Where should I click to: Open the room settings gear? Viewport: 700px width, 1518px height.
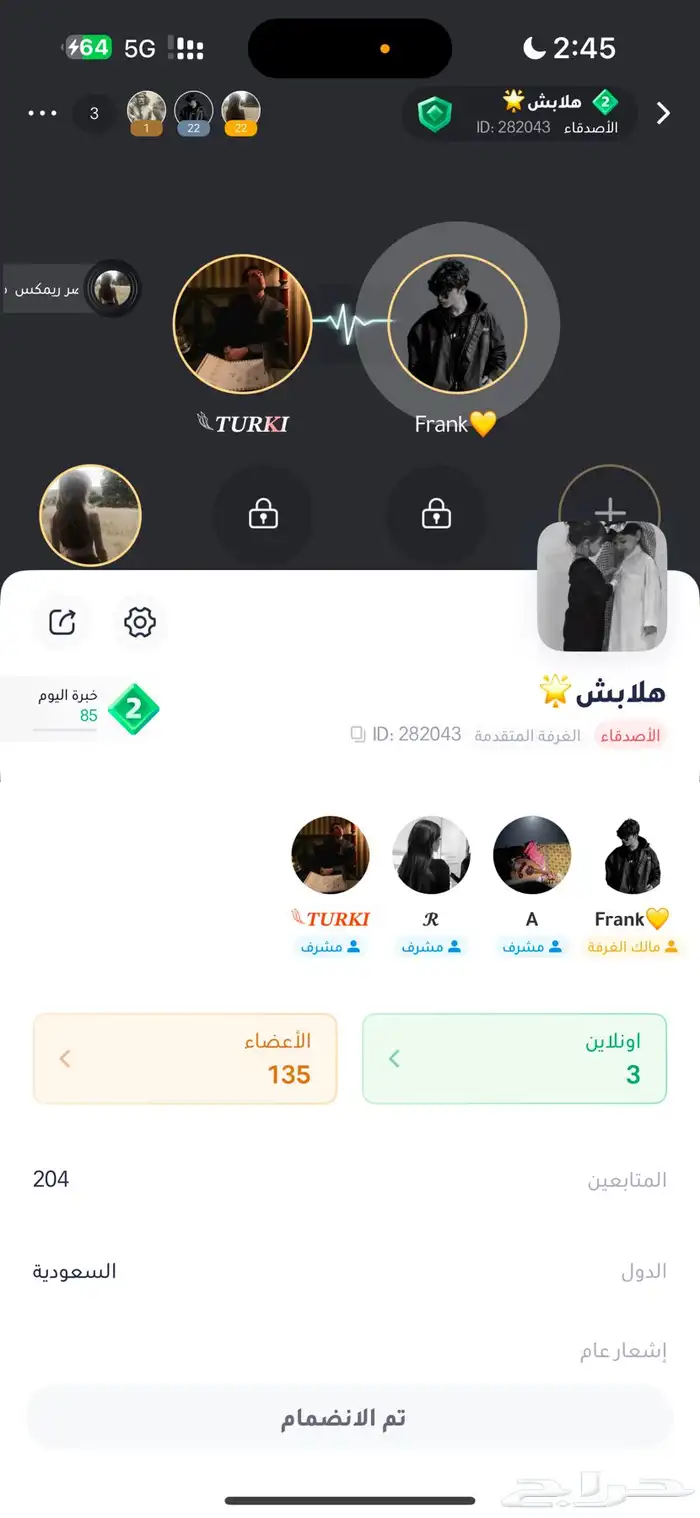[139, 622]
